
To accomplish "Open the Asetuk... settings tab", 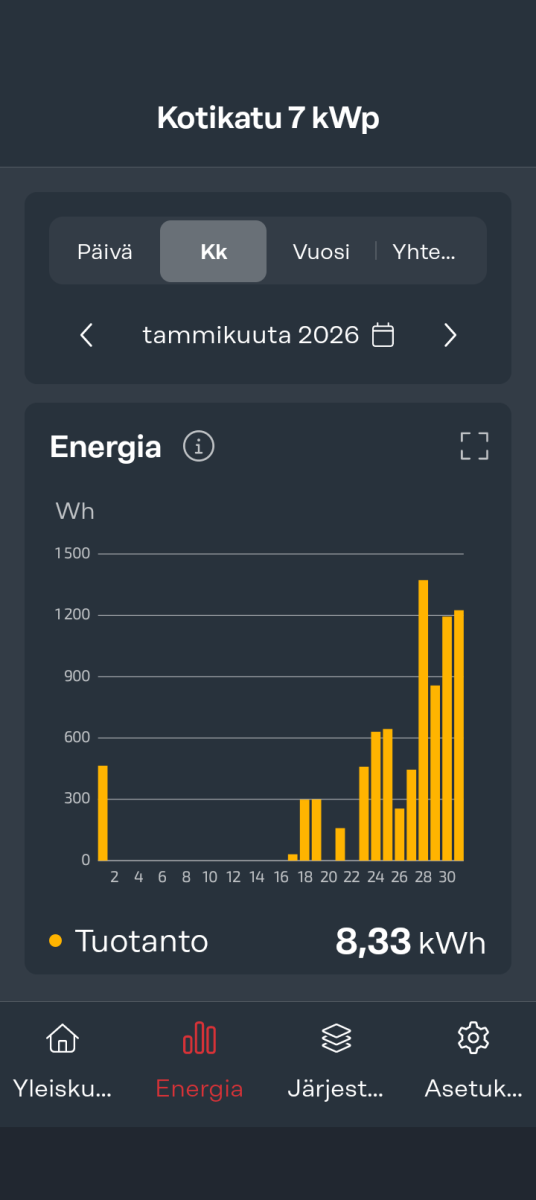I will (473, 1064).
